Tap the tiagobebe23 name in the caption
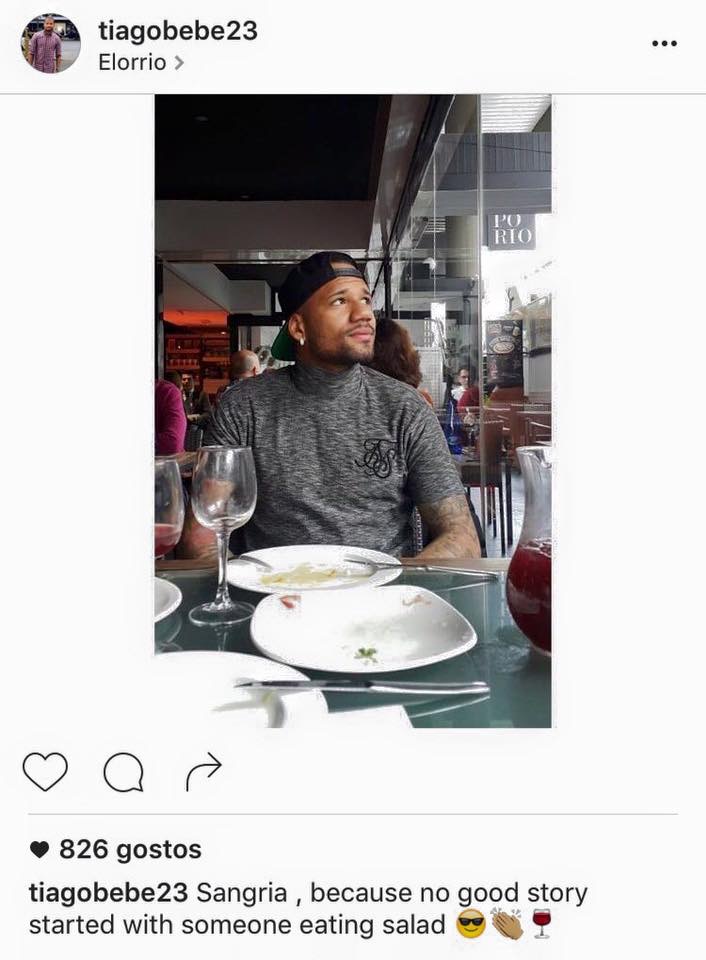Viewport: 706px width, 960px height. click(108, 892)
